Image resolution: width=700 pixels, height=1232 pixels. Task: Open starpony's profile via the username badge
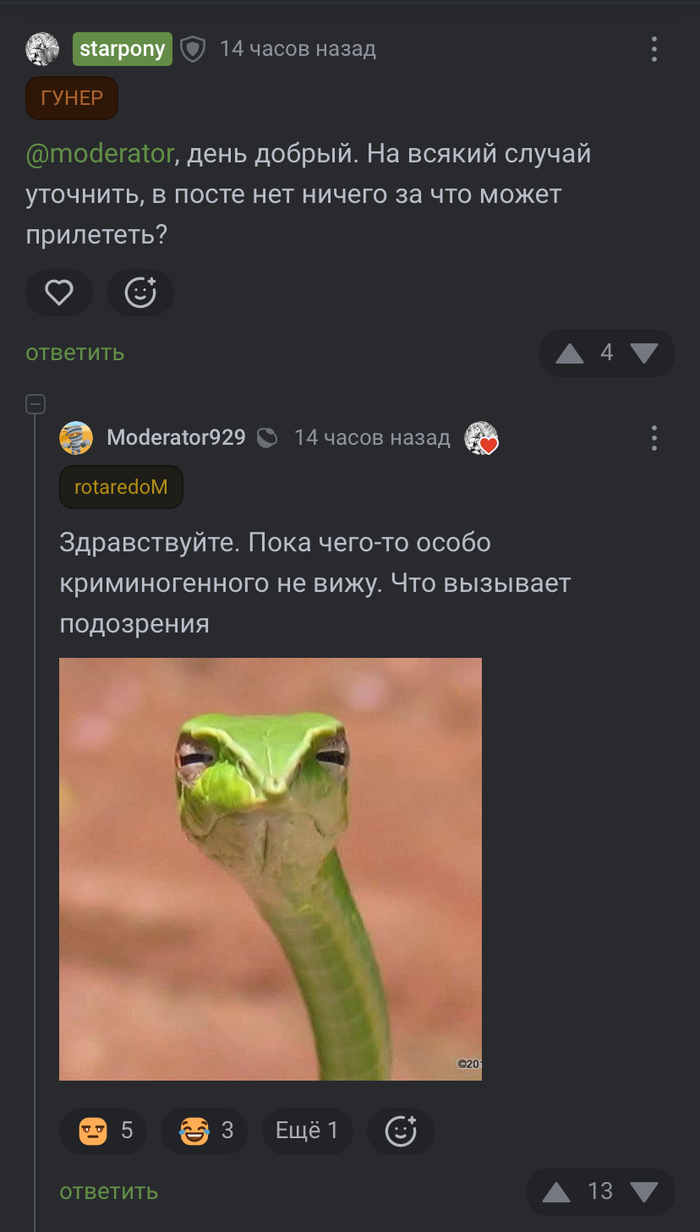[x=122, y=48]
